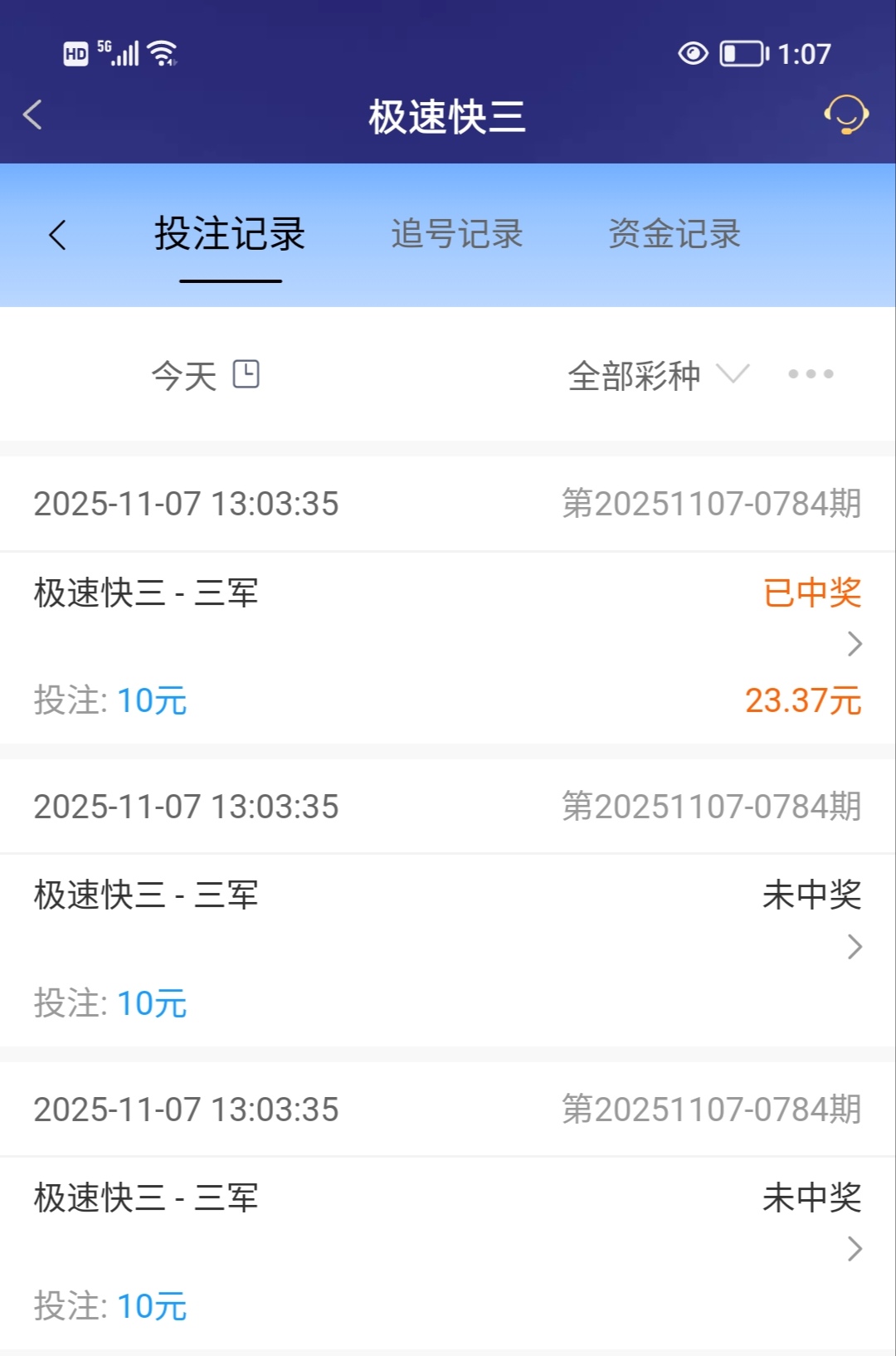This screenshot has width=896, height=1356.
Task: Tap the back arrow beside the 极速快三 title
Action: 33,115
